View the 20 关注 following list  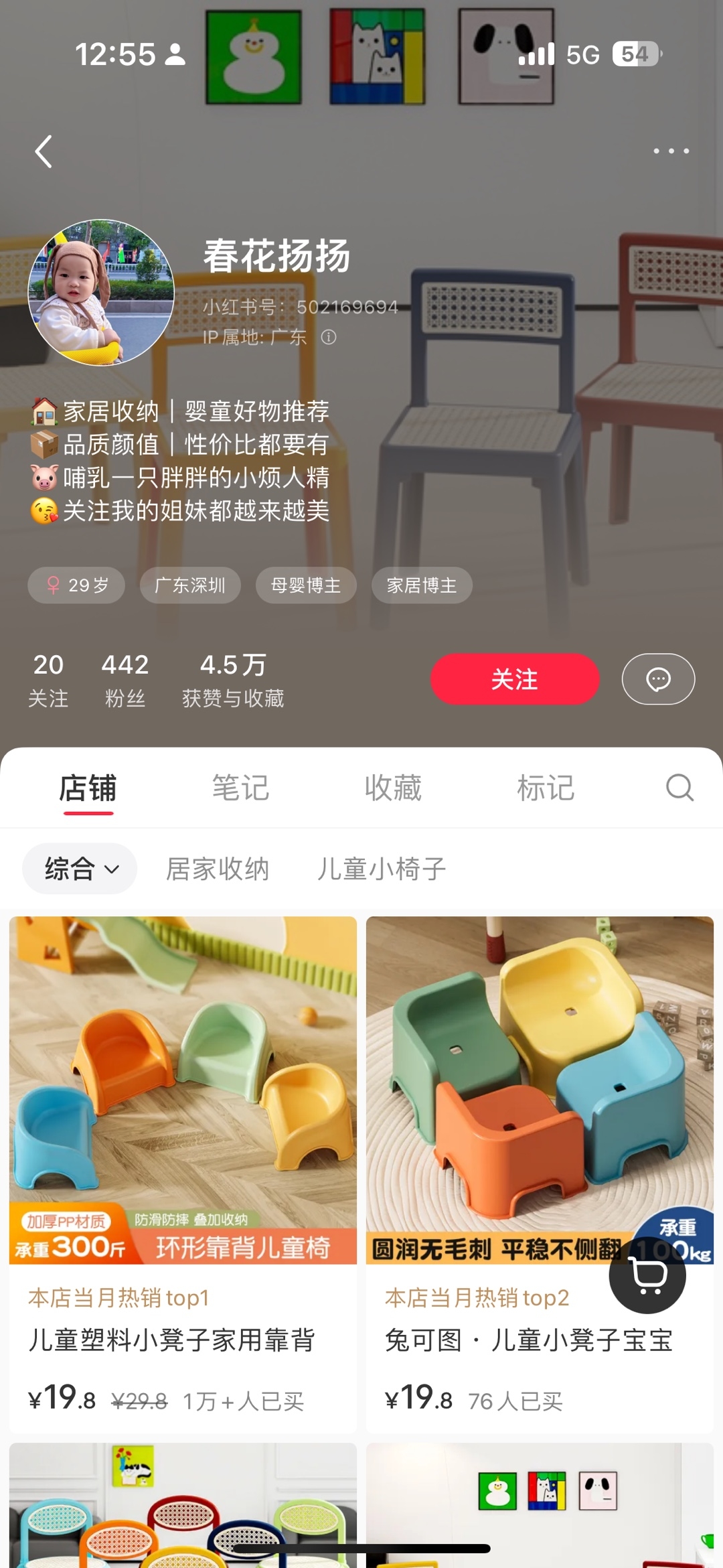[48, 680]
